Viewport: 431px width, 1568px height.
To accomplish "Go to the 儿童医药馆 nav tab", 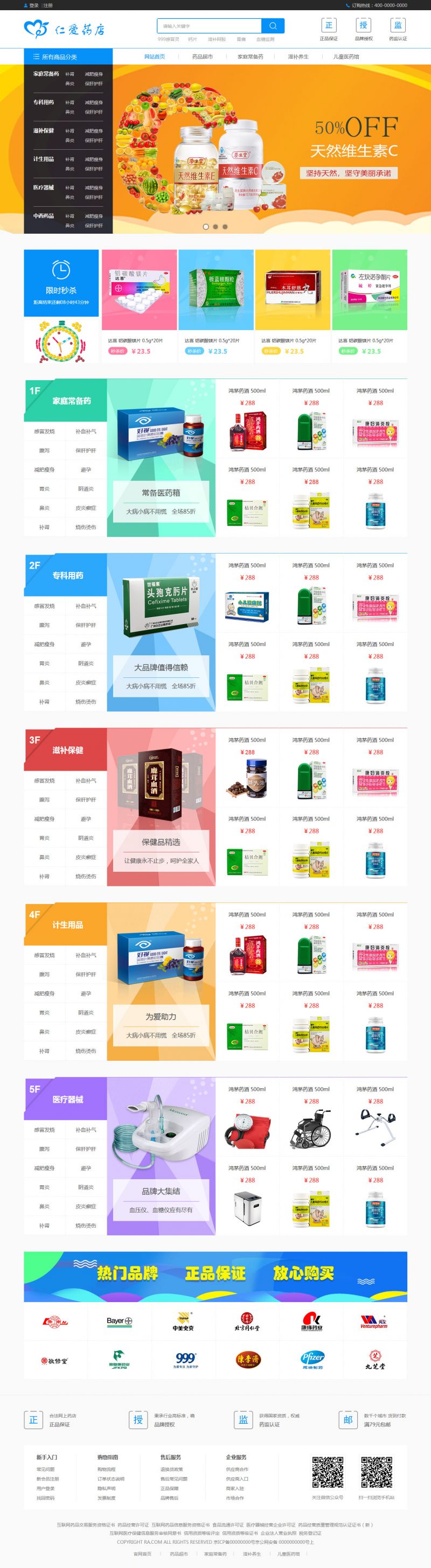I will point(346,57).
